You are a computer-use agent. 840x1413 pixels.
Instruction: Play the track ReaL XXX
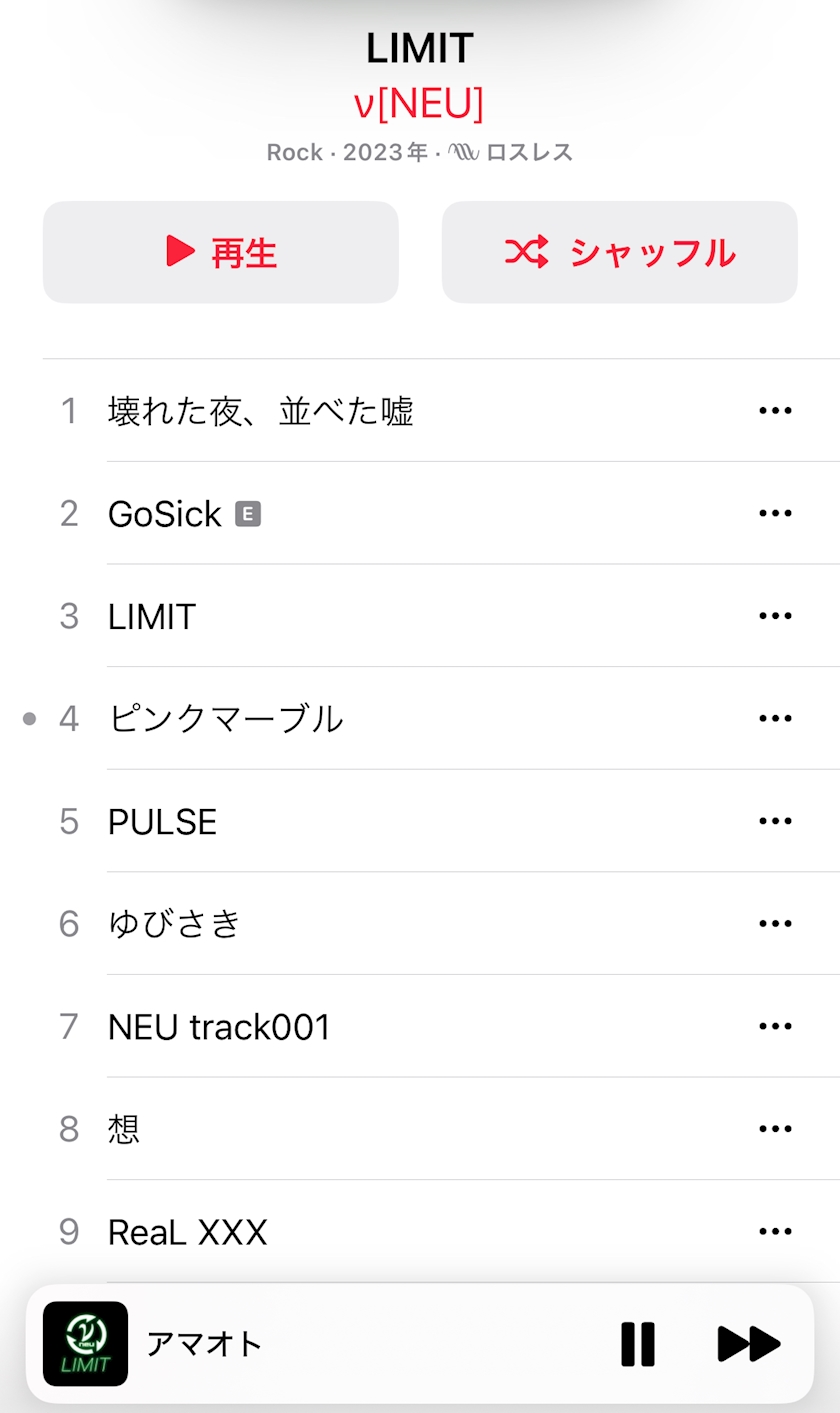pos(188,1232)
